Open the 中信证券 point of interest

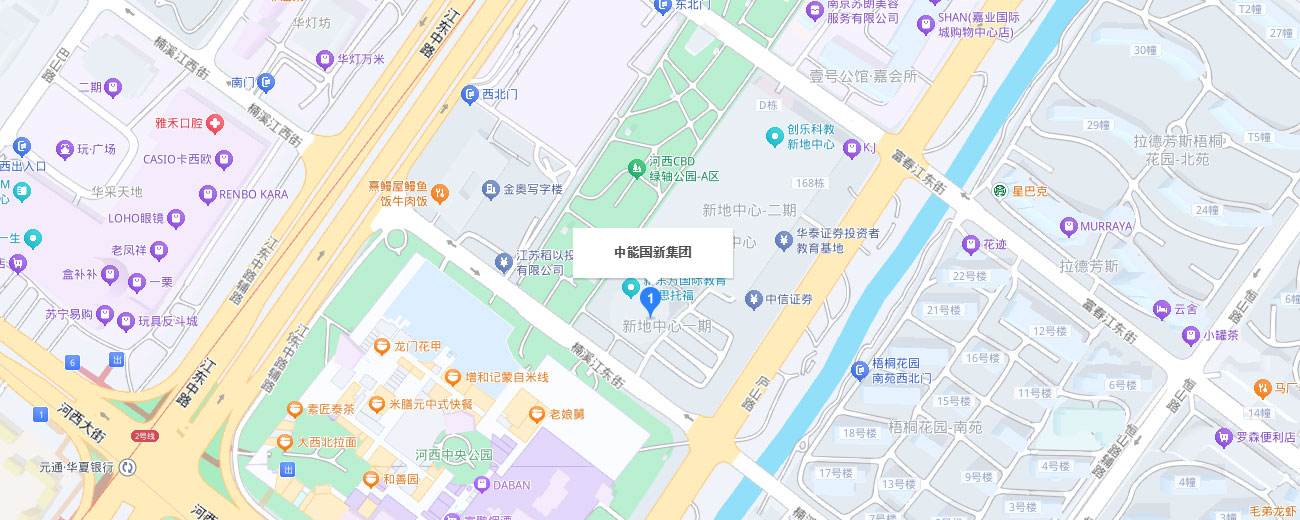[x=754, y=299]
